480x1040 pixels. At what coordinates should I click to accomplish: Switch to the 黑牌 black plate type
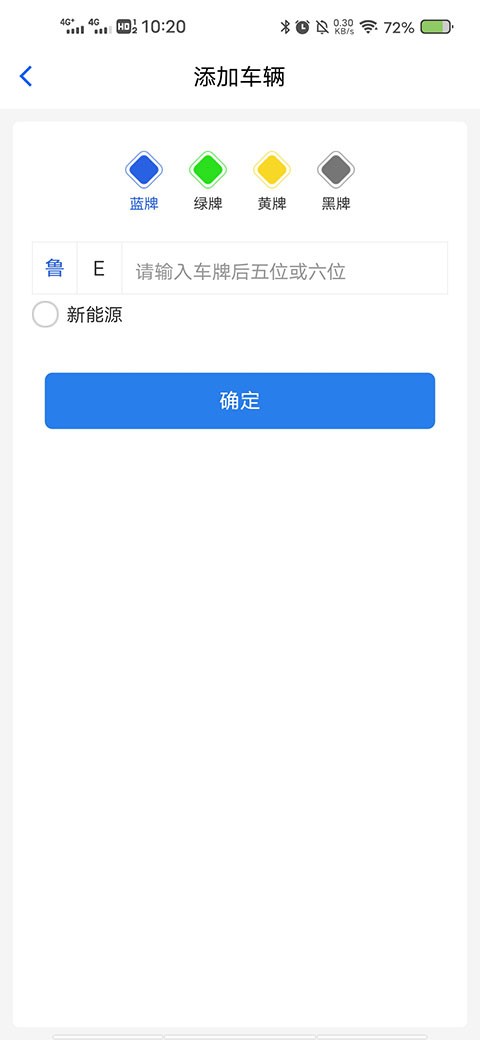(336, 181)
